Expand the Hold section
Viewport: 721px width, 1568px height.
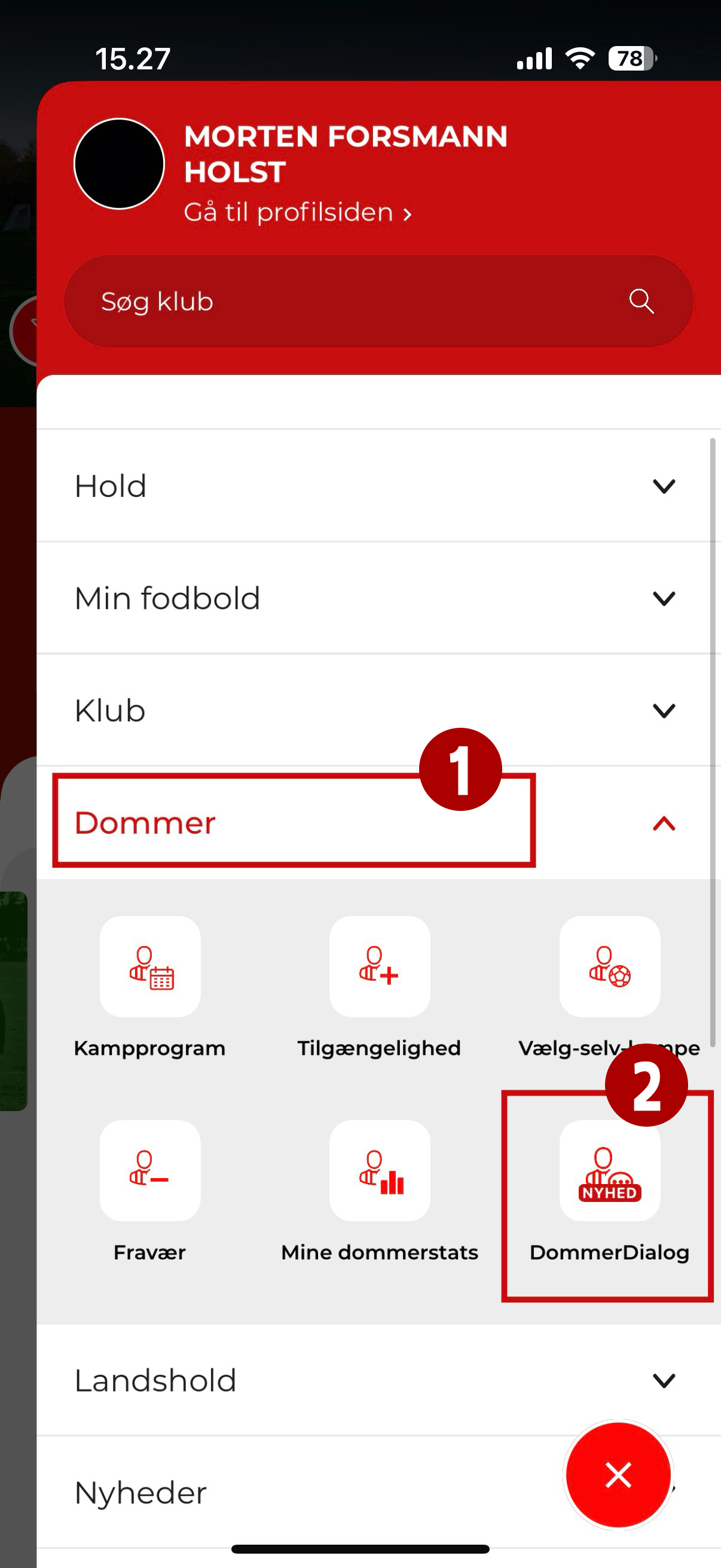378,486
